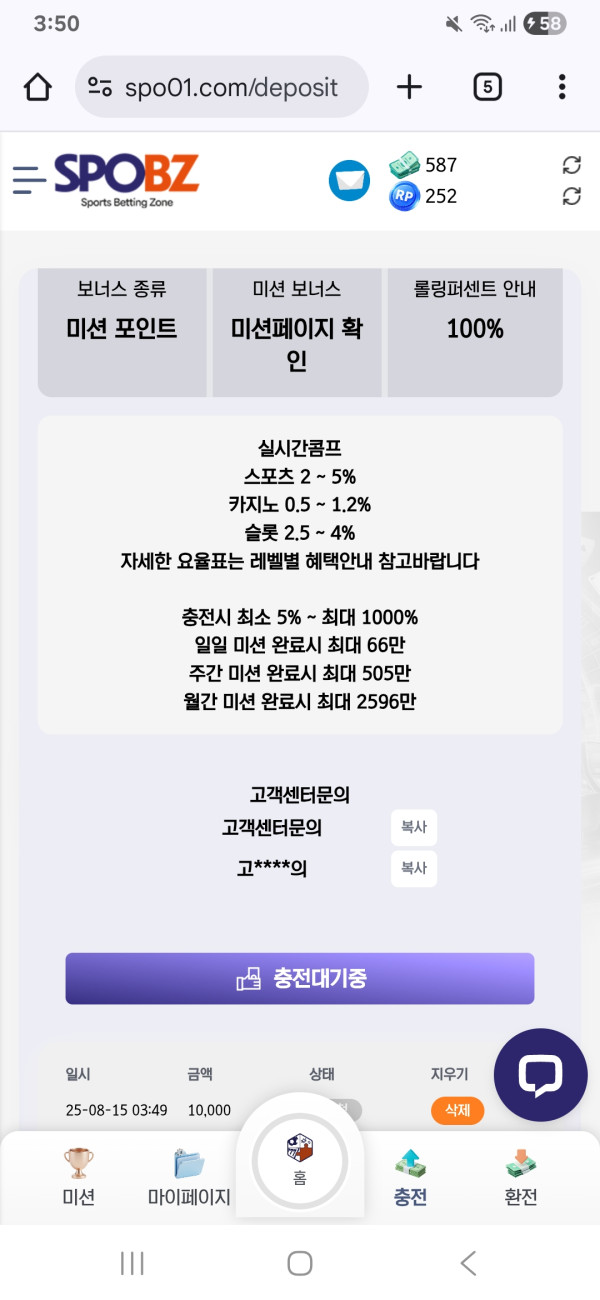Delete the 25-08-15 10,000 deposit record
This screenshot has width=600, height=1300.
tap(457, 1110)
